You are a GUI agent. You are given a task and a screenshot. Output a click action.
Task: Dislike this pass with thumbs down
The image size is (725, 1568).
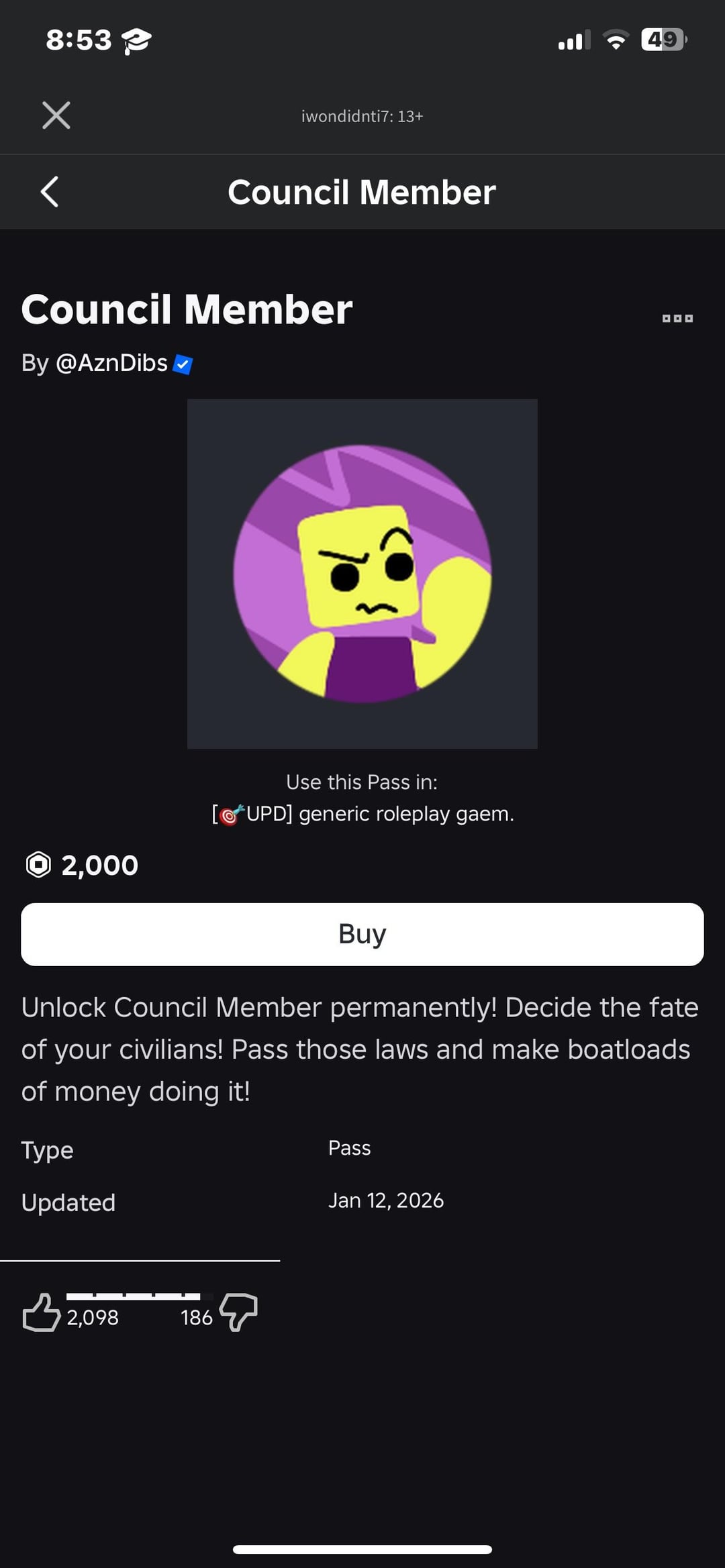(x=239, y=1312)
